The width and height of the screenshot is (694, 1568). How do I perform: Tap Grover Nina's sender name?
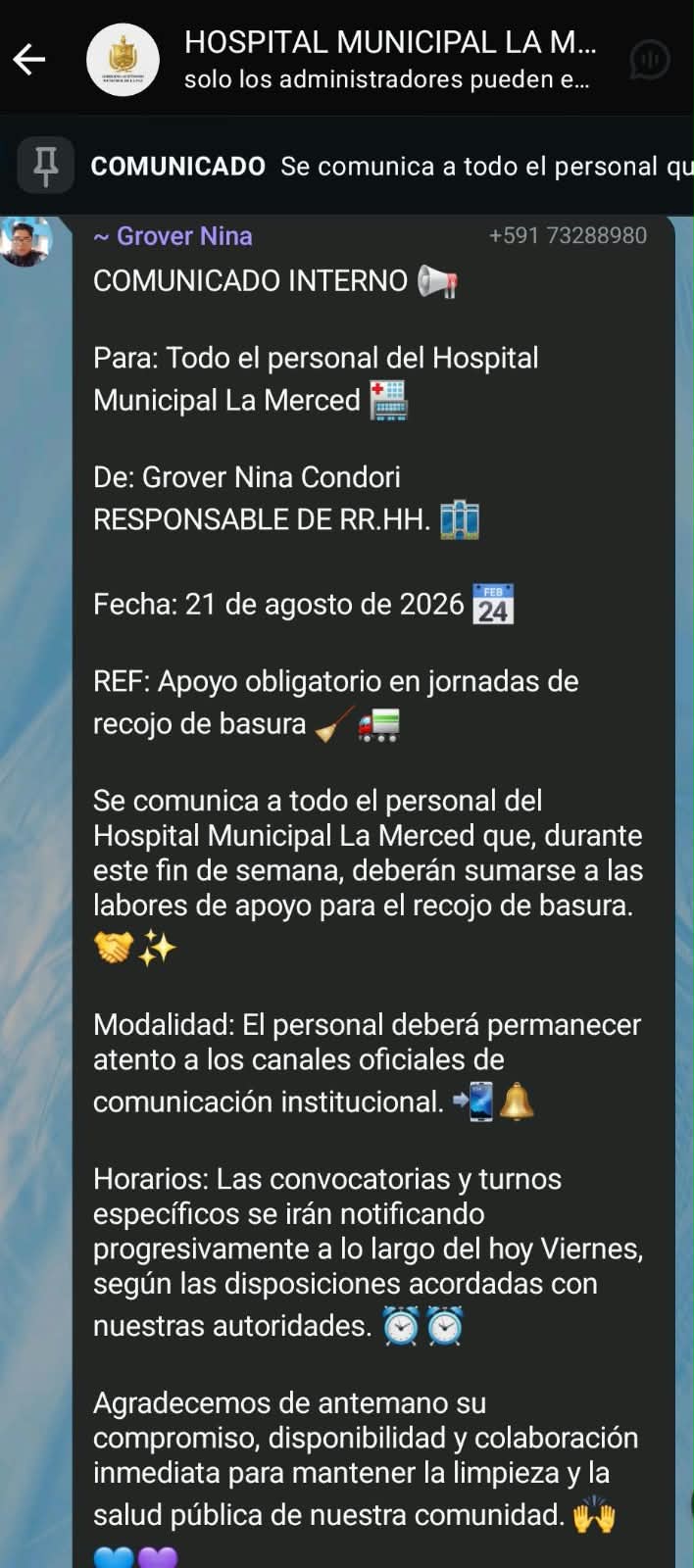tap(173, 236)
